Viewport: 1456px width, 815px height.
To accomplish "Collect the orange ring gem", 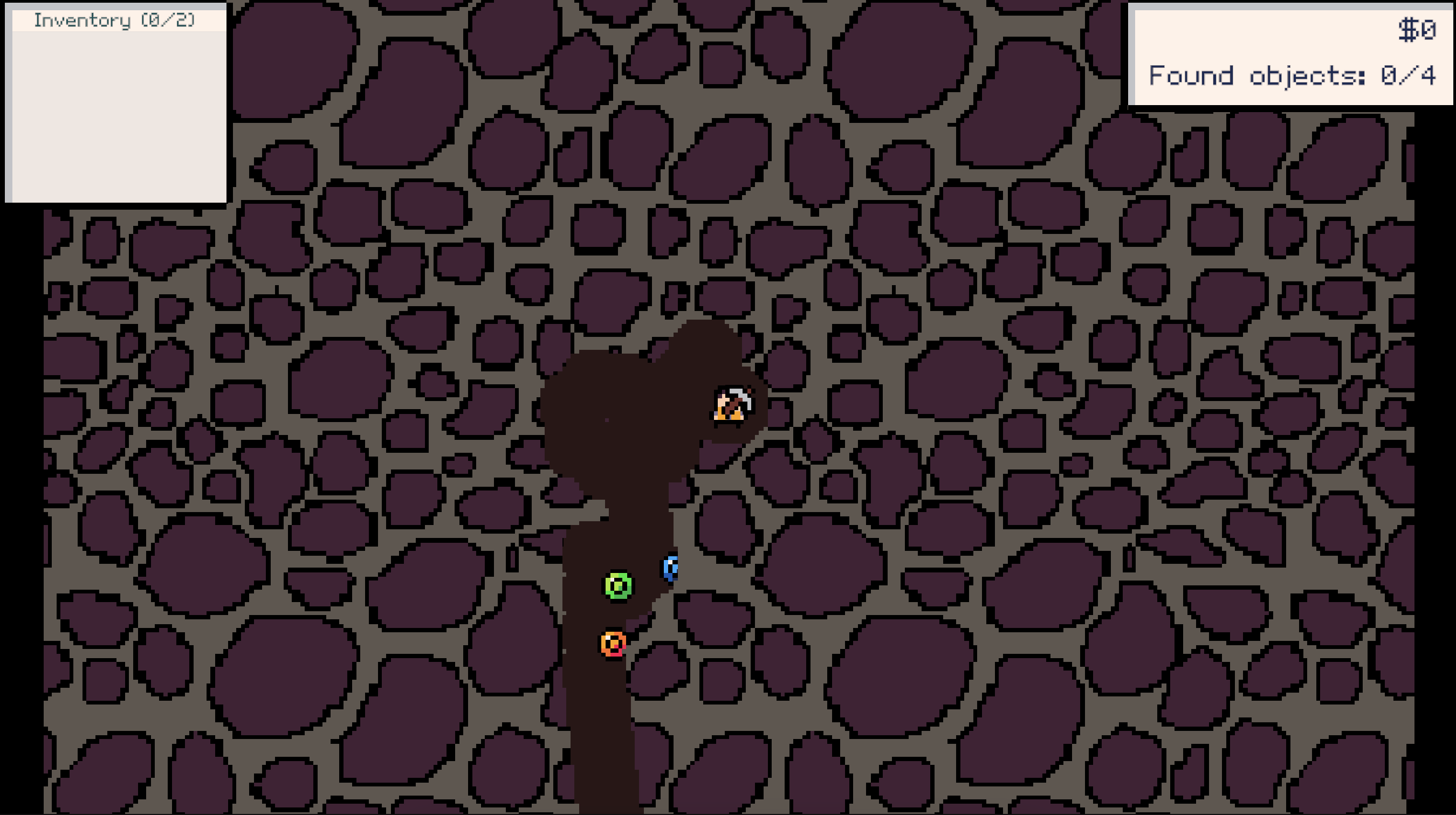I will point(613,644).
